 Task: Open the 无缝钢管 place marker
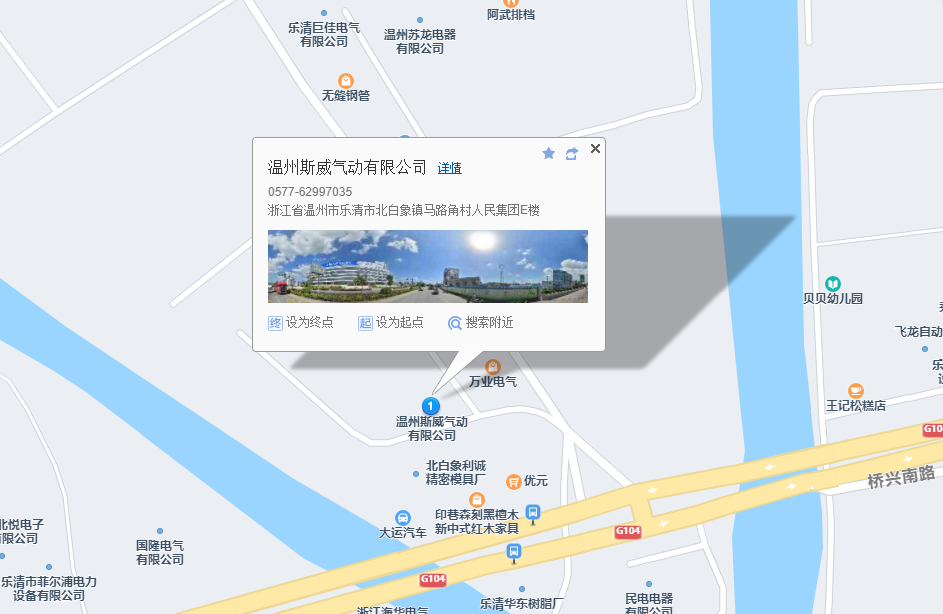[345, 80]
